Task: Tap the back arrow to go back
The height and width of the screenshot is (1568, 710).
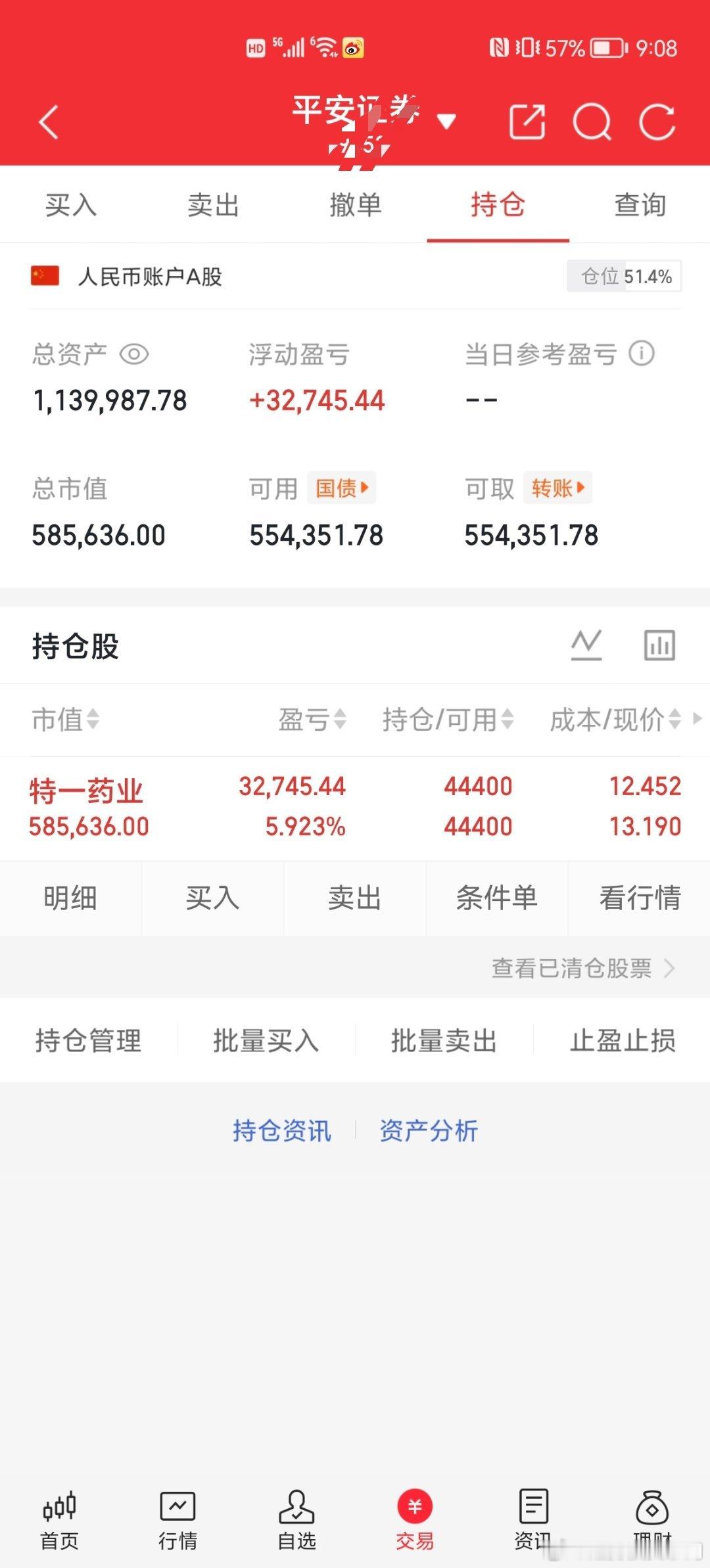Action: pyautogui.click(x=48, y=122)
